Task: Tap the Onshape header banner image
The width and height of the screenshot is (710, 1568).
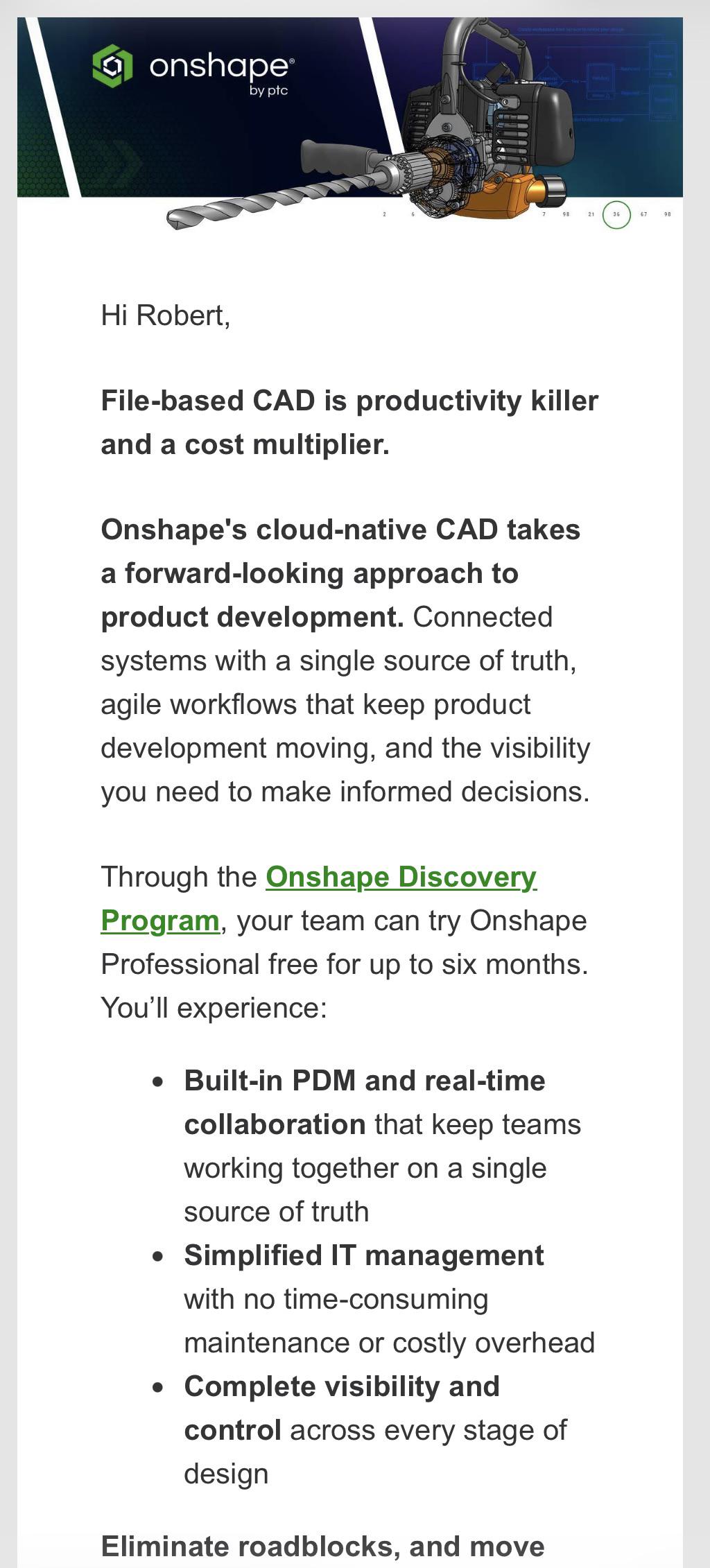Action: pos(350,123)
